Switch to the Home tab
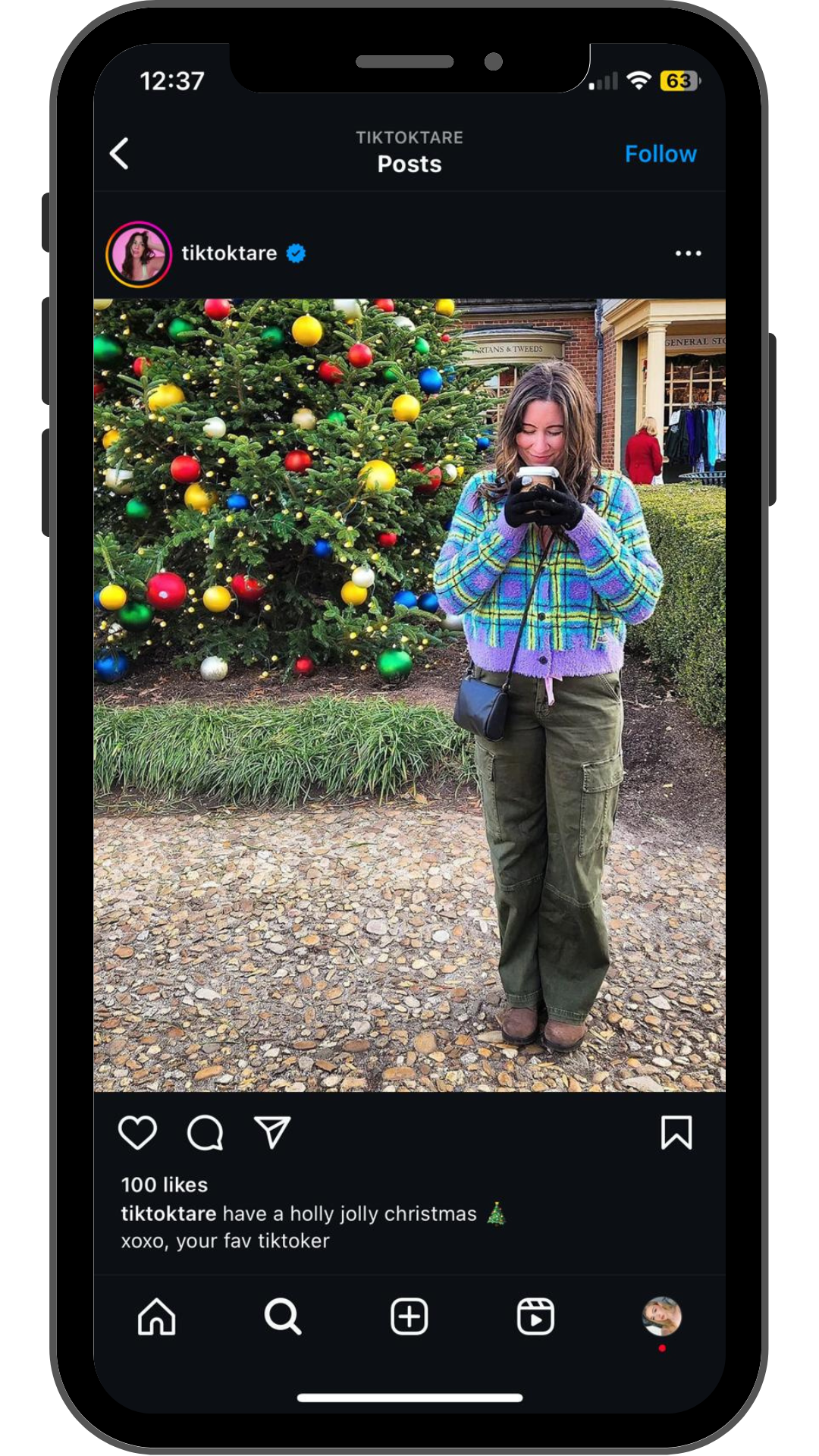 (x=157, y=1316)
